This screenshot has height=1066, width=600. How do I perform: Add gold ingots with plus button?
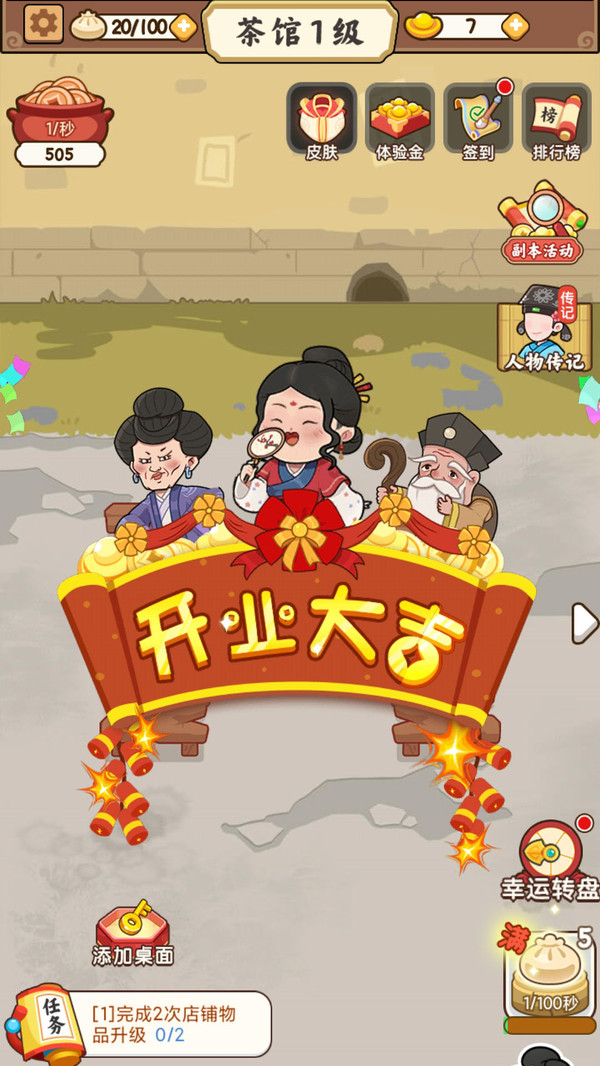[x=515, y=26]
